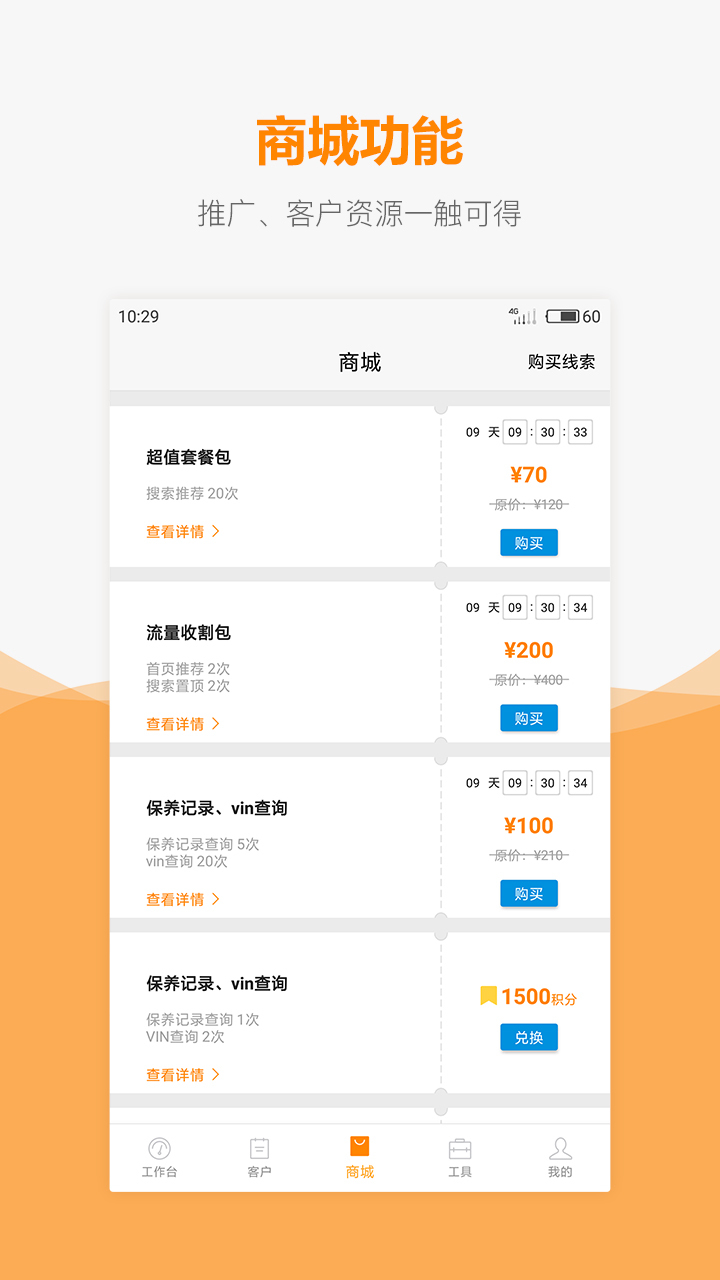
Task: Tap 购买 for the ¥70 超值套餐包
Action: pos(528,543)
